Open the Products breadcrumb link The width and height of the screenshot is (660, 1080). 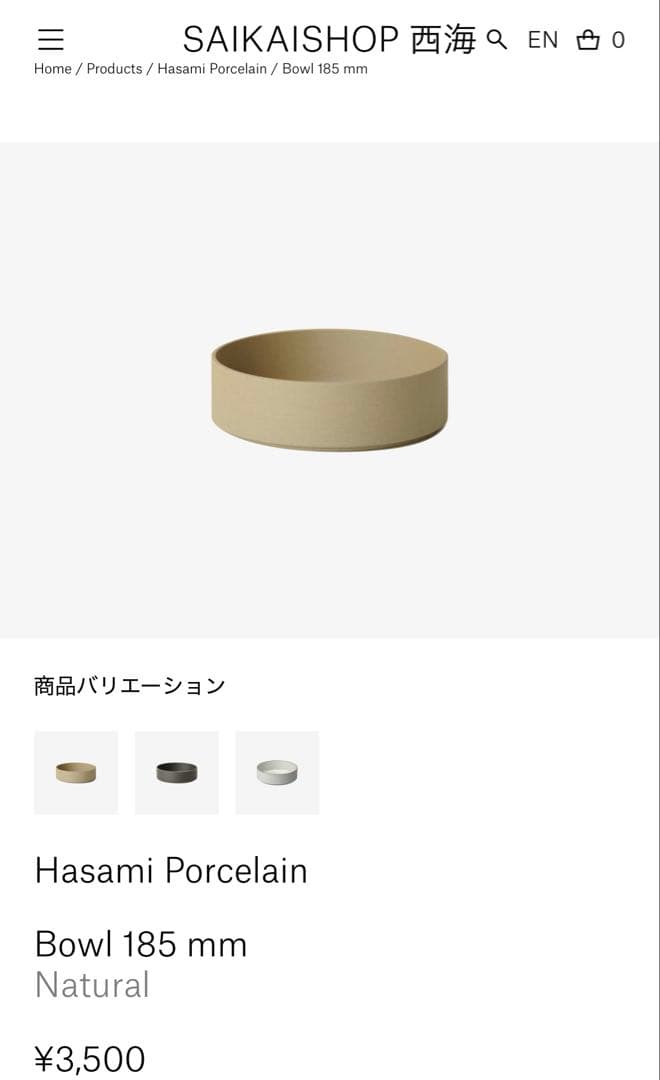click(114, 69)
